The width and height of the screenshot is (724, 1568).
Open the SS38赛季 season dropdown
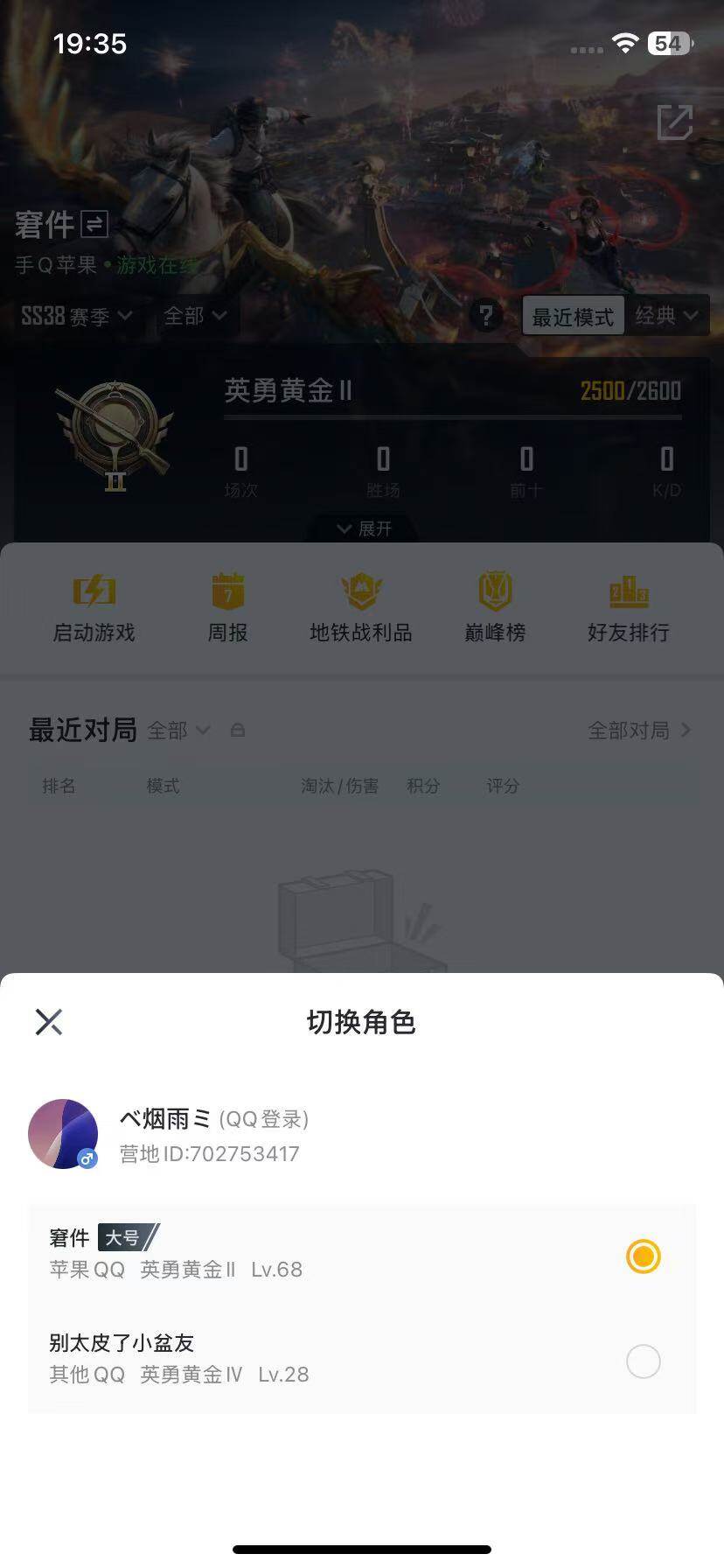(x=77, y=317)
